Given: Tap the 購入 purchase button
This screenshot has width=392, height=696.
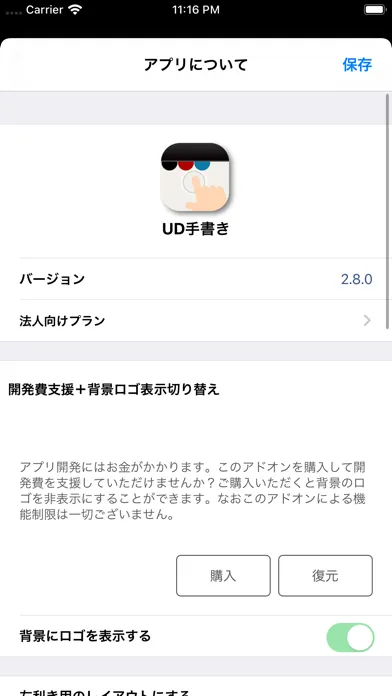Looking at the screenshot, I should (x=223, y=576).
